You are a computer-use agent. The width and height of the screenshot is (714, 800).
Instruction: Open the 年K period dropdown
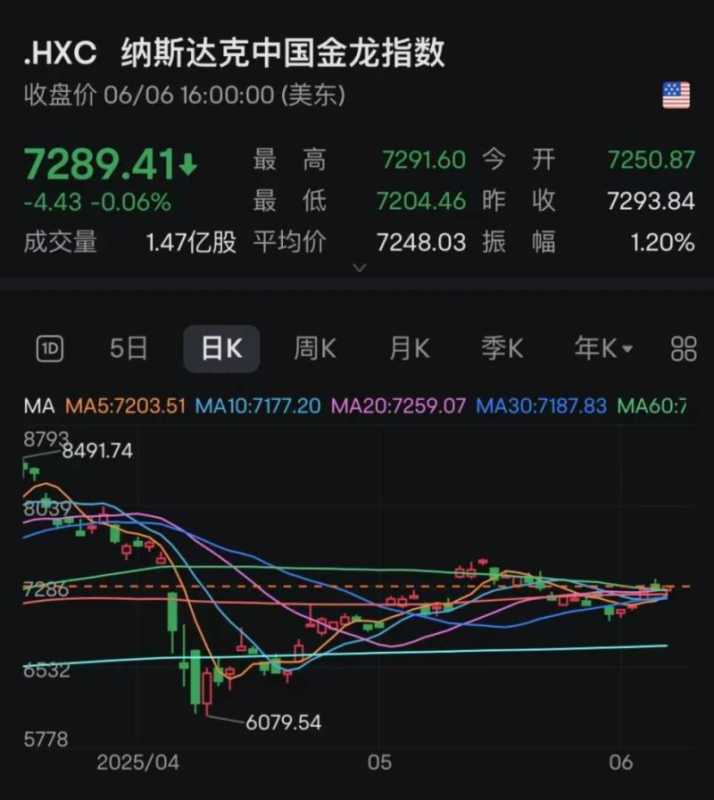(603, 349)
